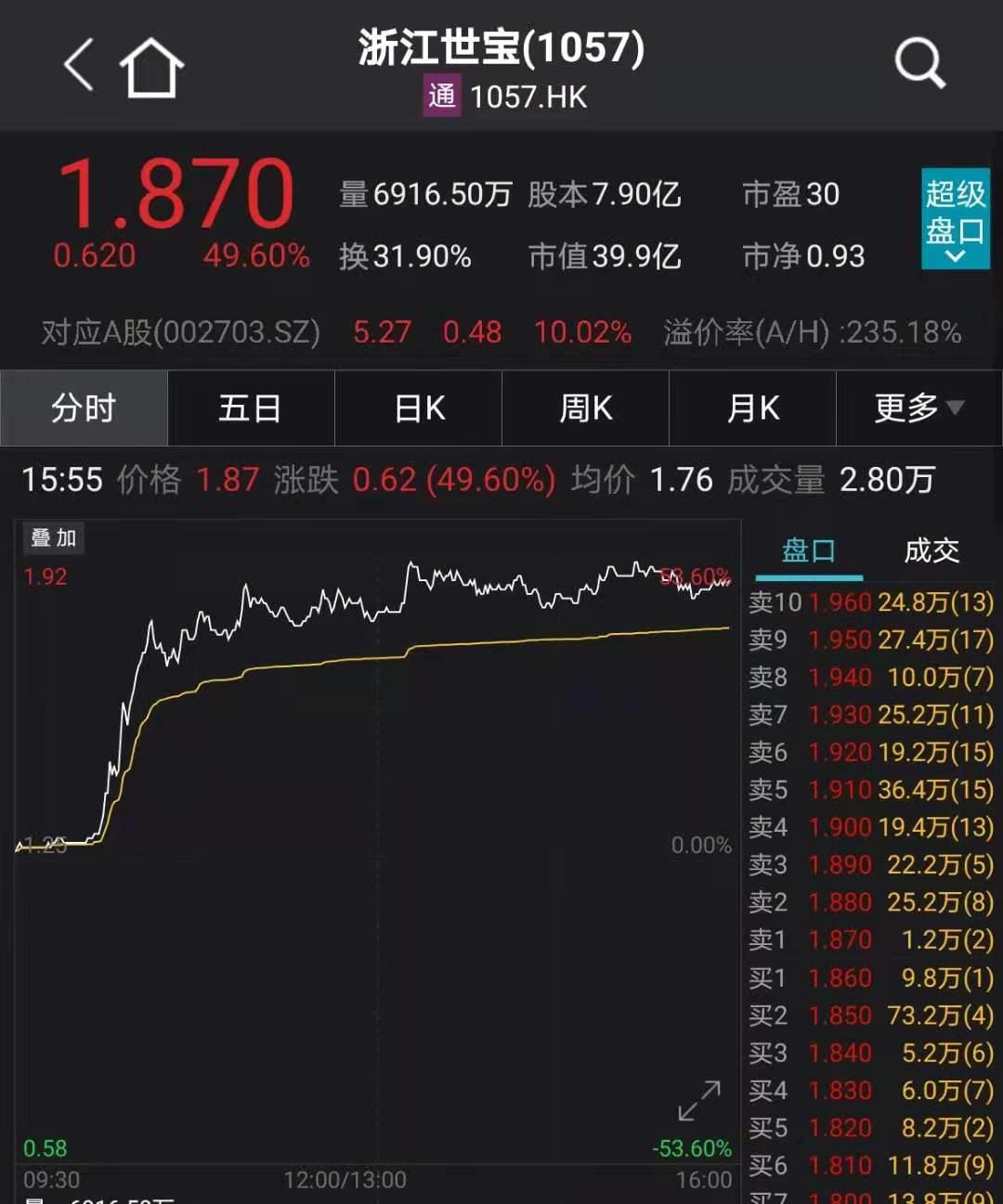
Task: Open the 更多 chart options dropdown
Action: click(918, 408)
